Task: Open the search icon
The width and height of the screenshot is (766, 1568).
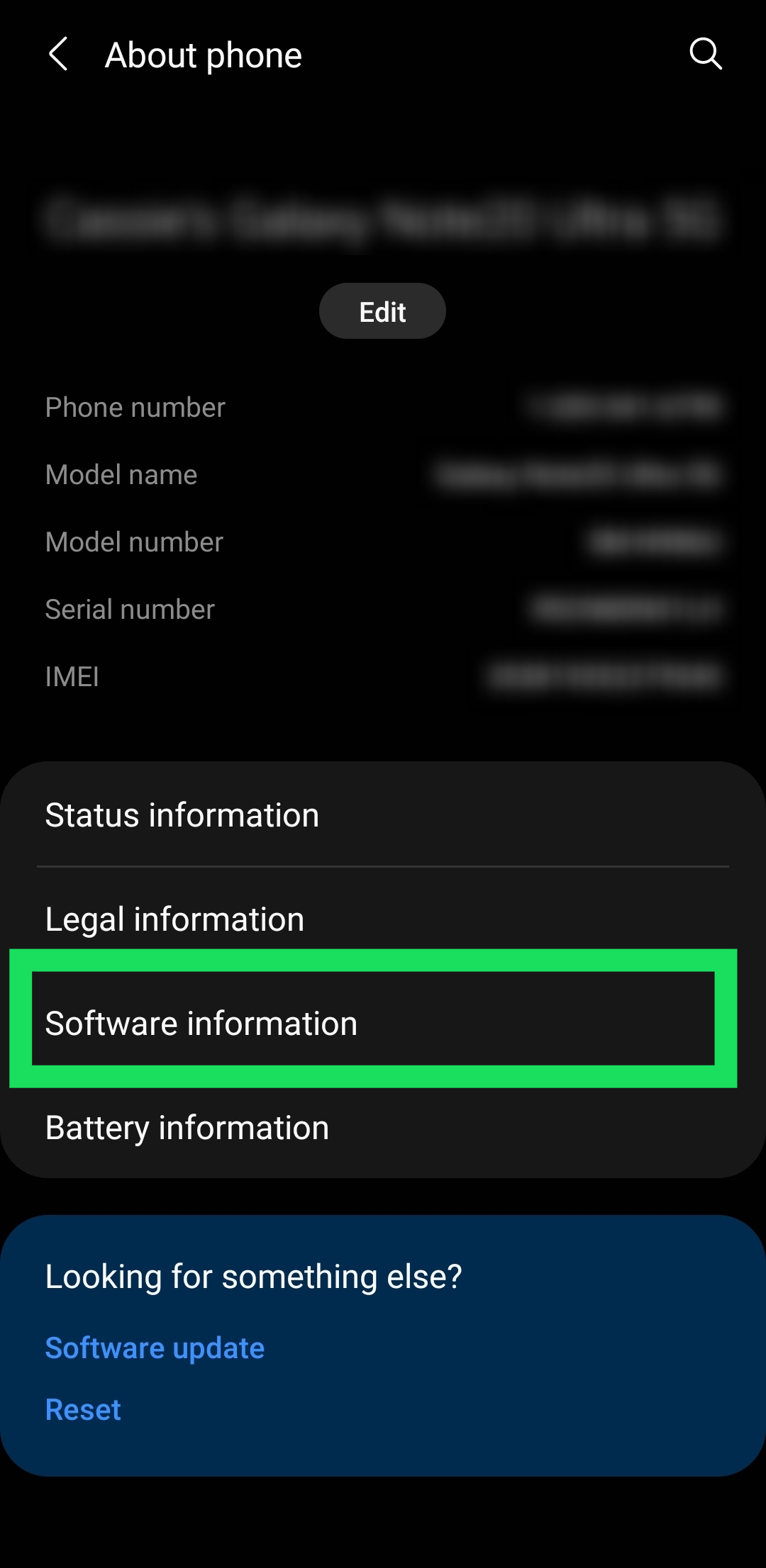Action: point(705,54)
